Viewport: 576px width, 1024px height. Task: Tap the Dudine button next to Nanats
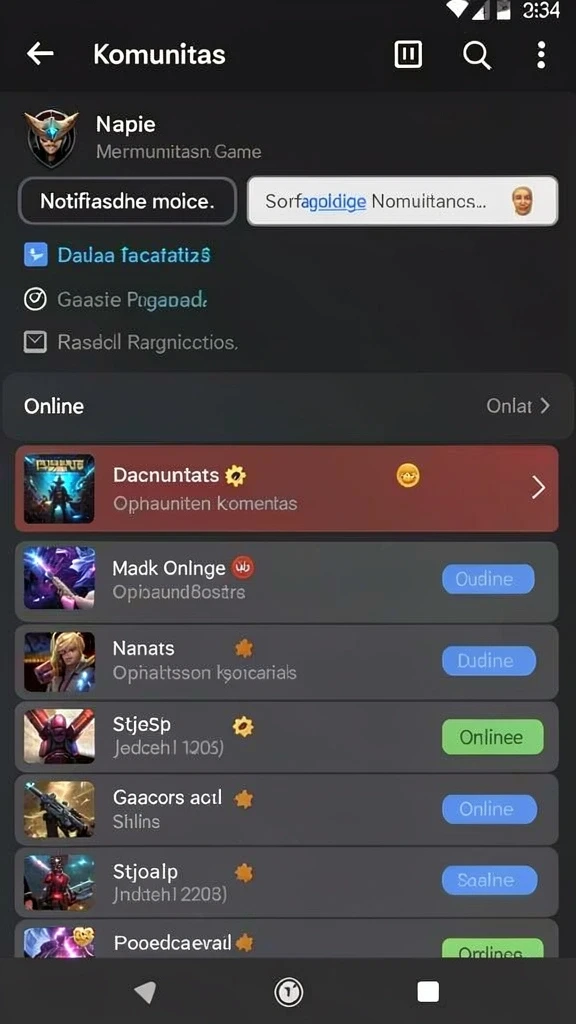pos(489,661)
